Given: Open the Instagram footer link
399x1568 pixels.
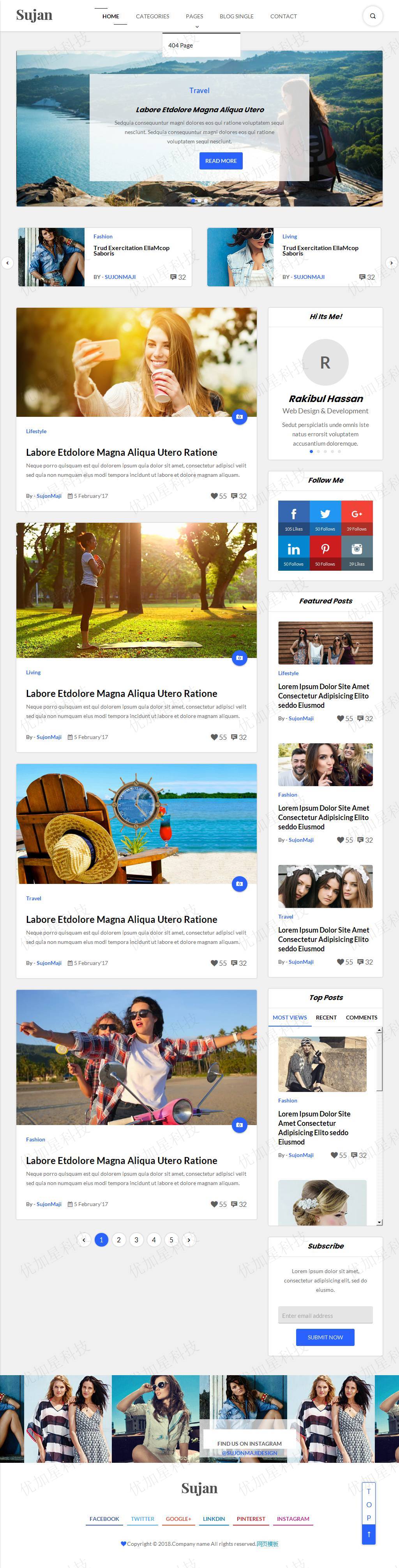Looking at the screenshot, I should coord(293,1518).
